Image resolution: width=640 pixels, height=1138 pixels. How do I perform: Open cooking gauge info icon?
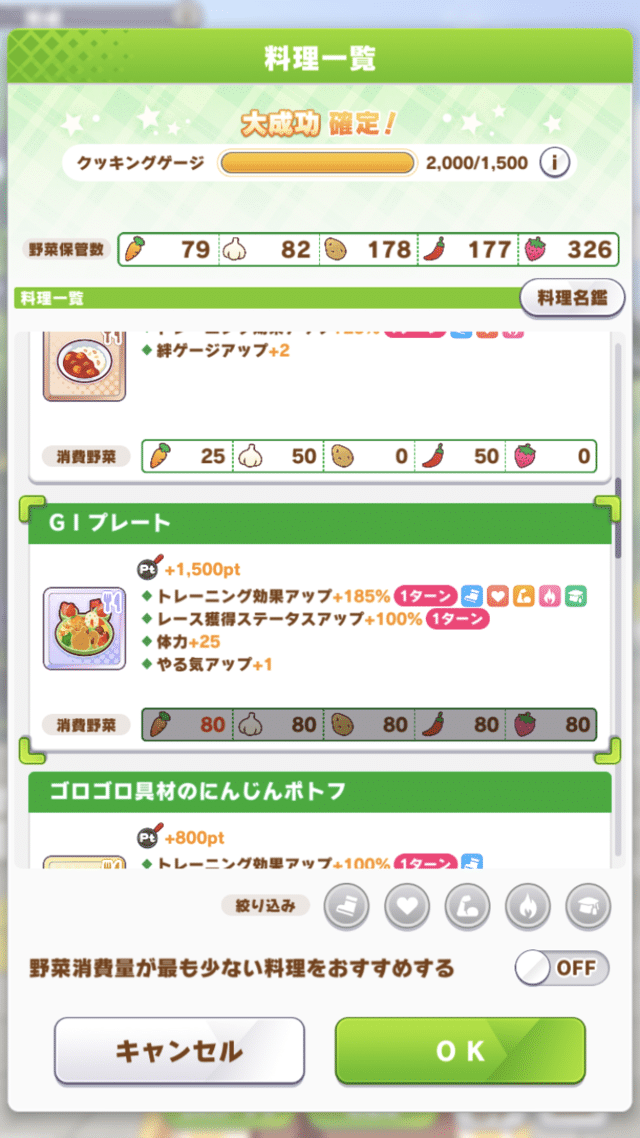click(555, 162)
